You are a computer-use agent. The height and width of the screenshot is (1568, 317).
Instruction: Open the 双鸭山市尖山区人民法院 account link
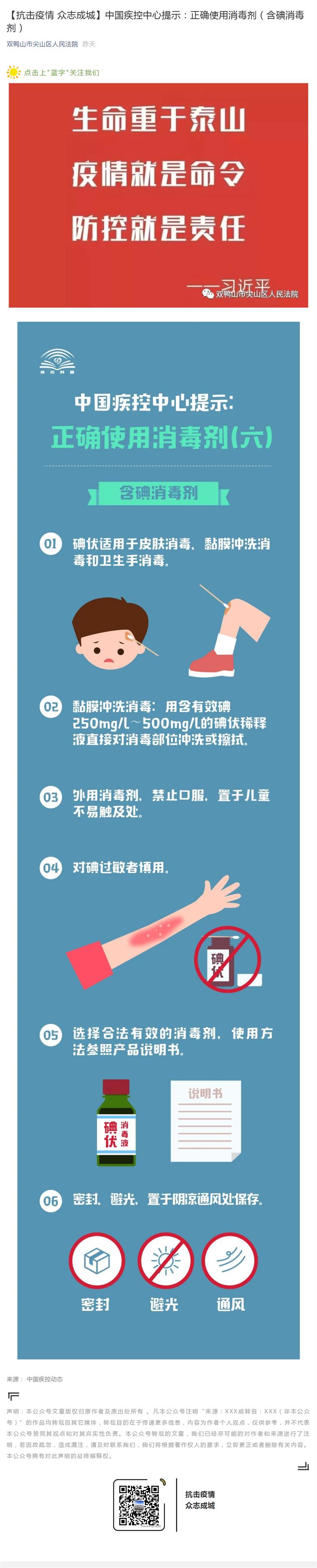[x=42, y=44]
